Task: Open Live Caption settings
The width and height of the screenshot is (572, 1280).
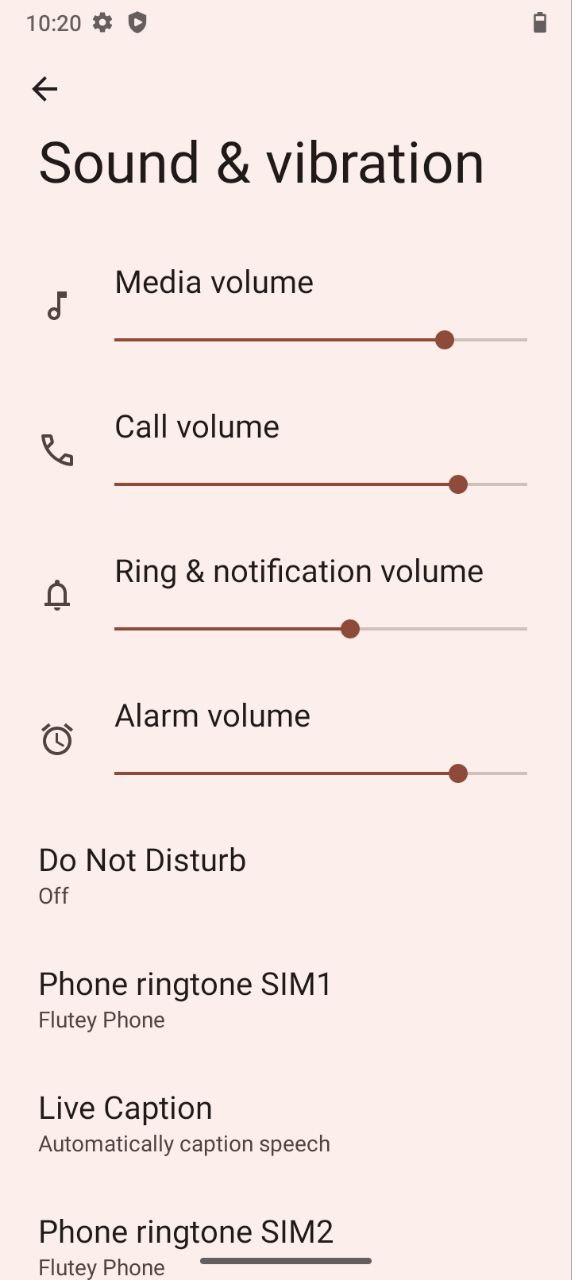Action: coord(286,1124)
